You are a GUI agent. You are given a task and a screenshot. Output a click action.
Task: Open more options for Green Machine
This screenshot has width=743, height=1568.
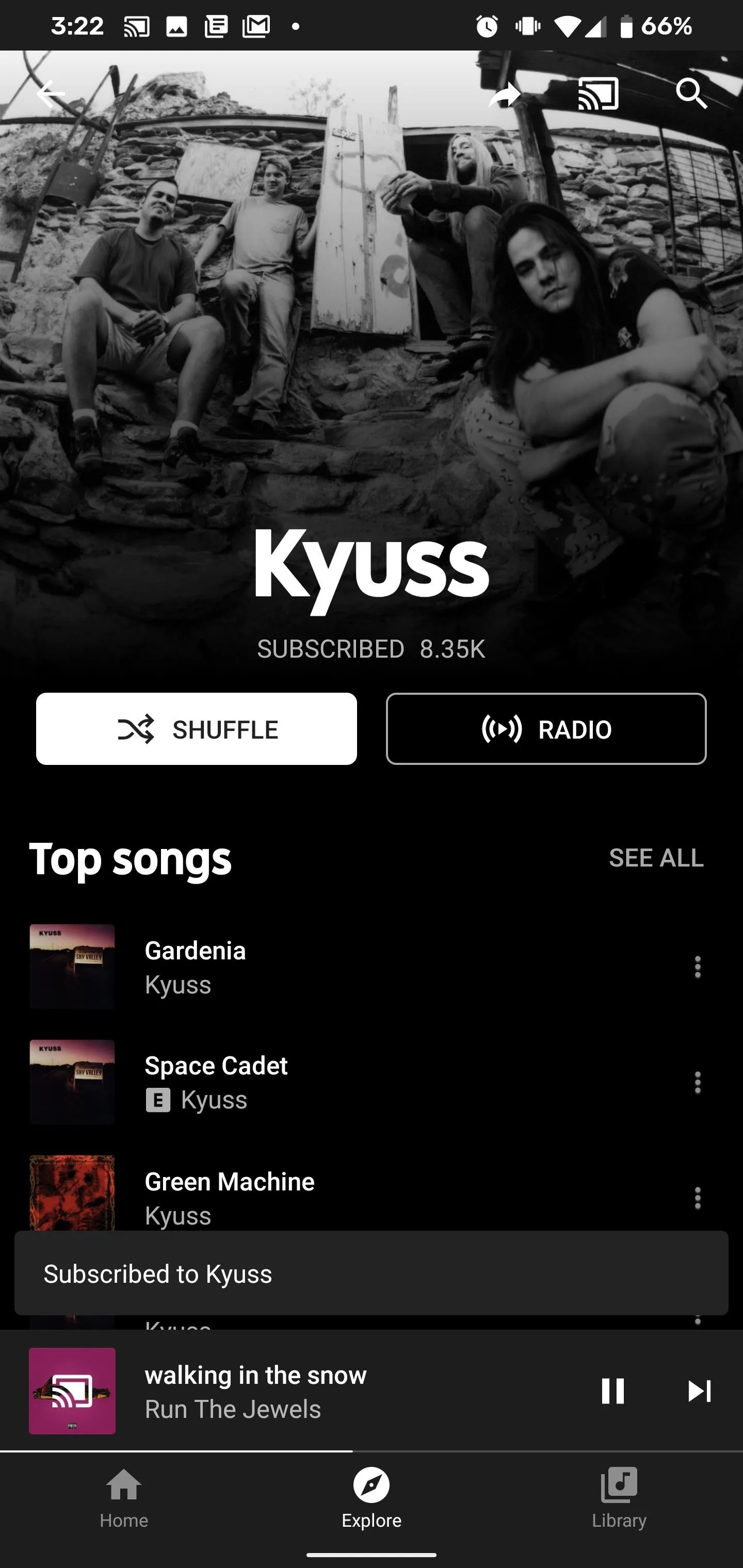tap(697, 1198)
